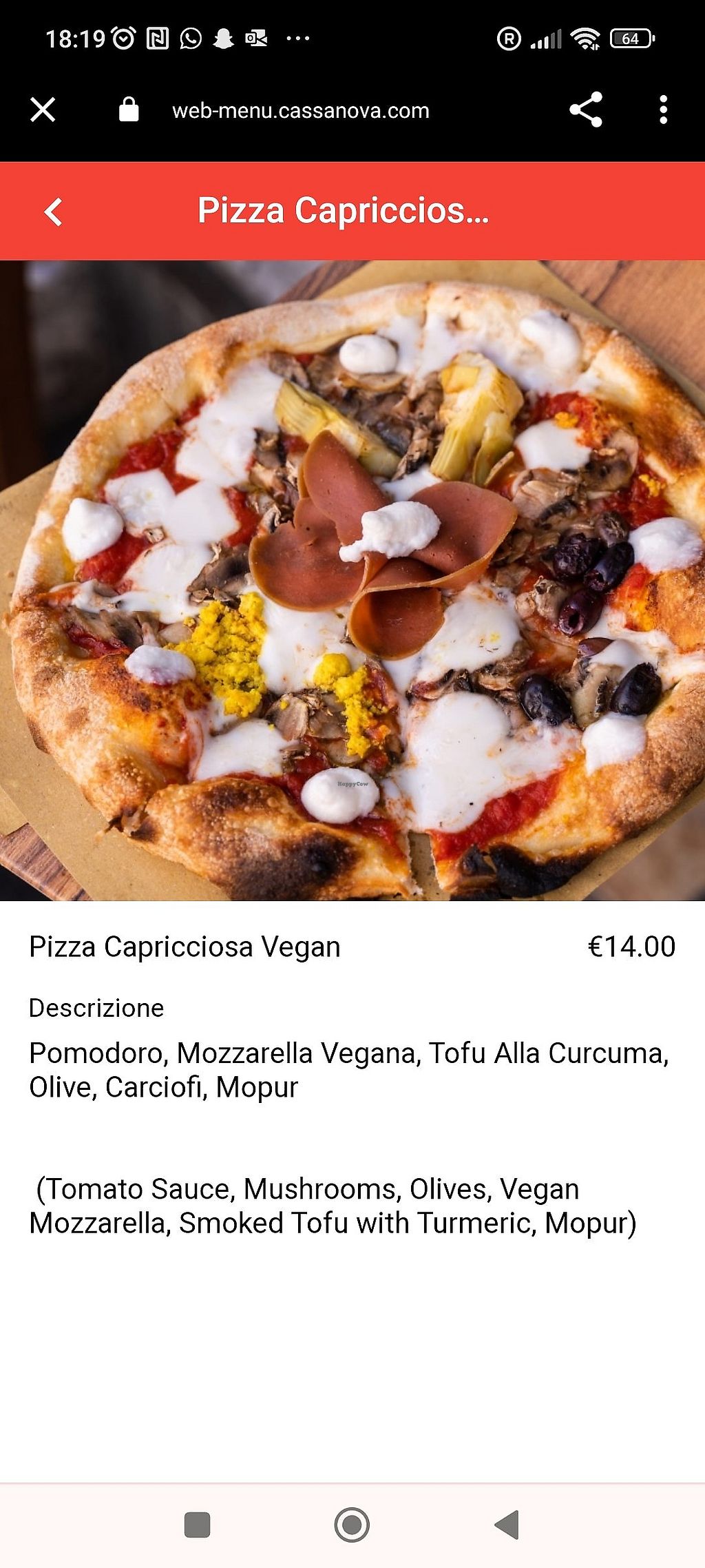This screenshot has width=705, height=1568.
Task: Close the browser tab with the X
Action: tap(43, 110)
